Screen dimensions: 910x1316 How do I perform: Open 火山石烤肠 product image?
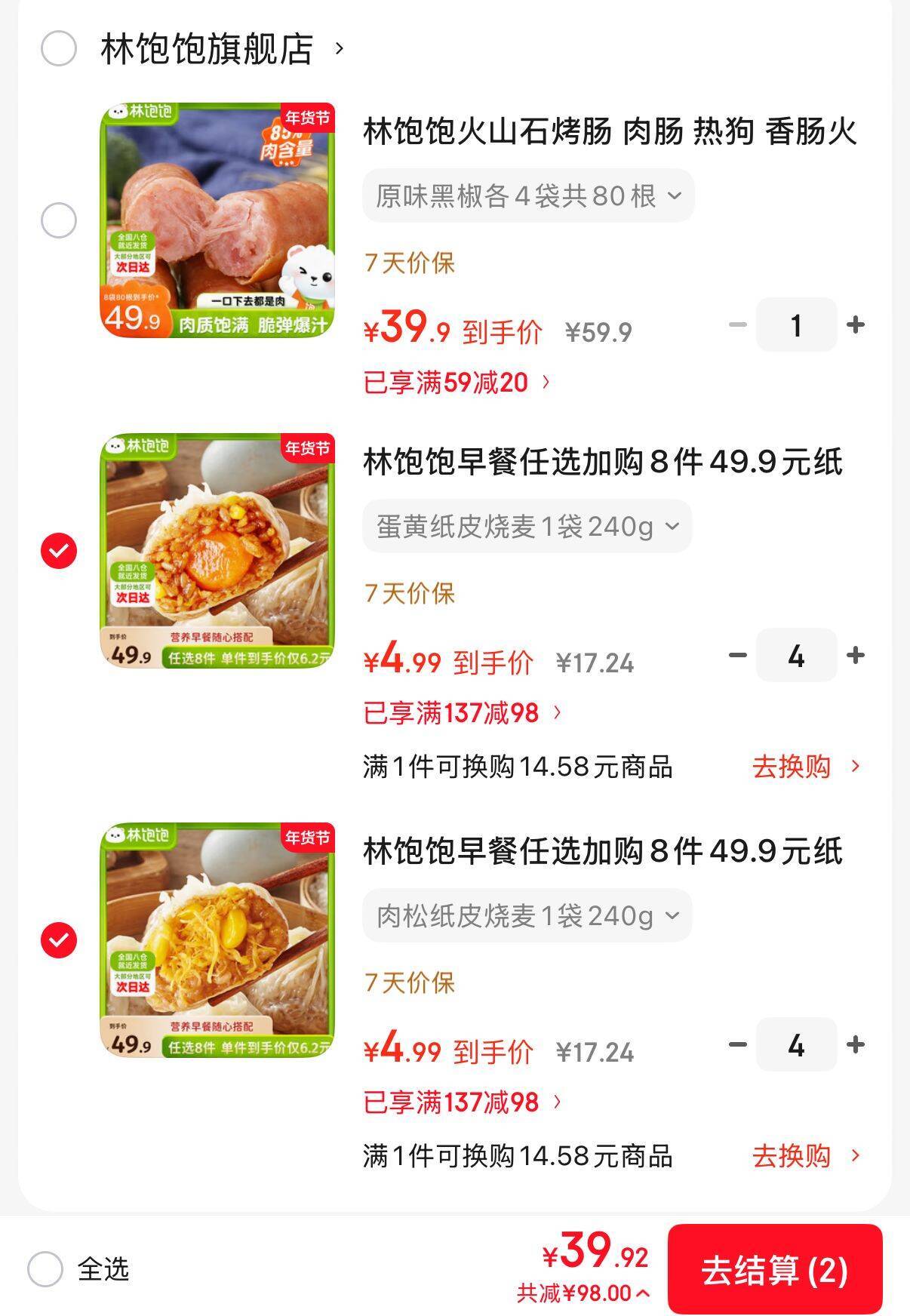click(217, 220)
